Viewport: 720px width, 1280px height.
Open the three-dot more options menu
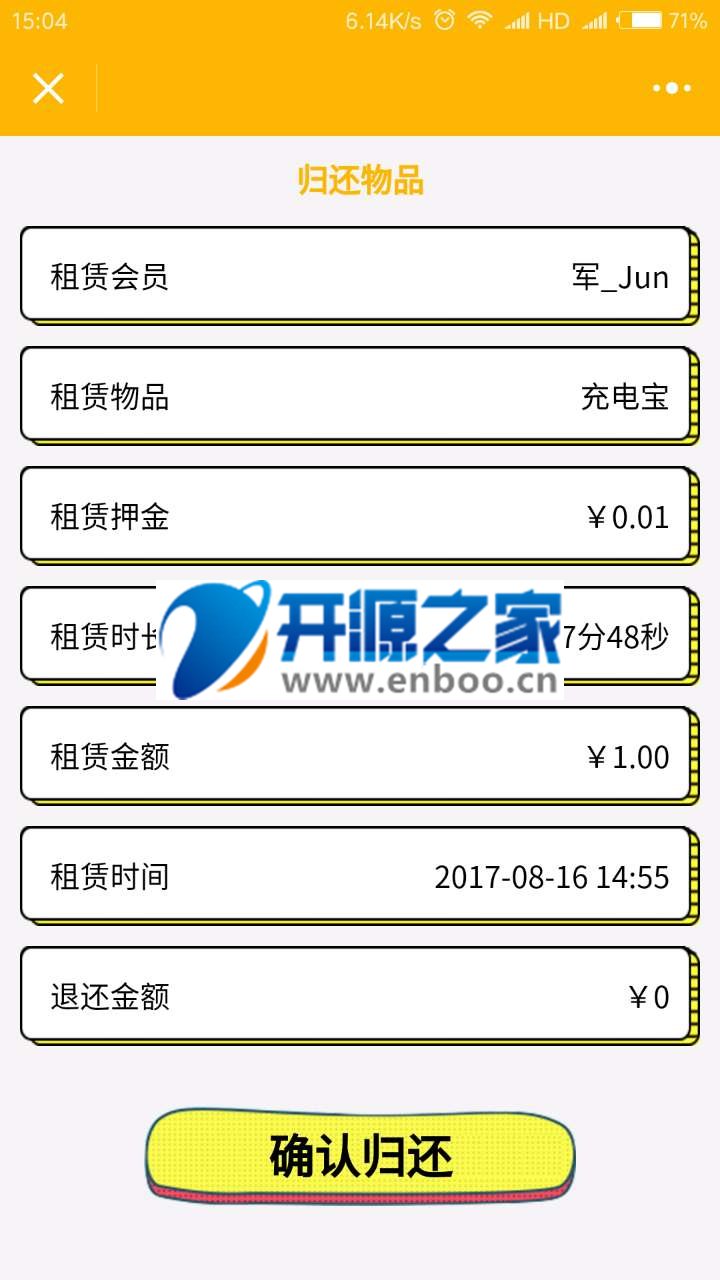click(672, 88)
